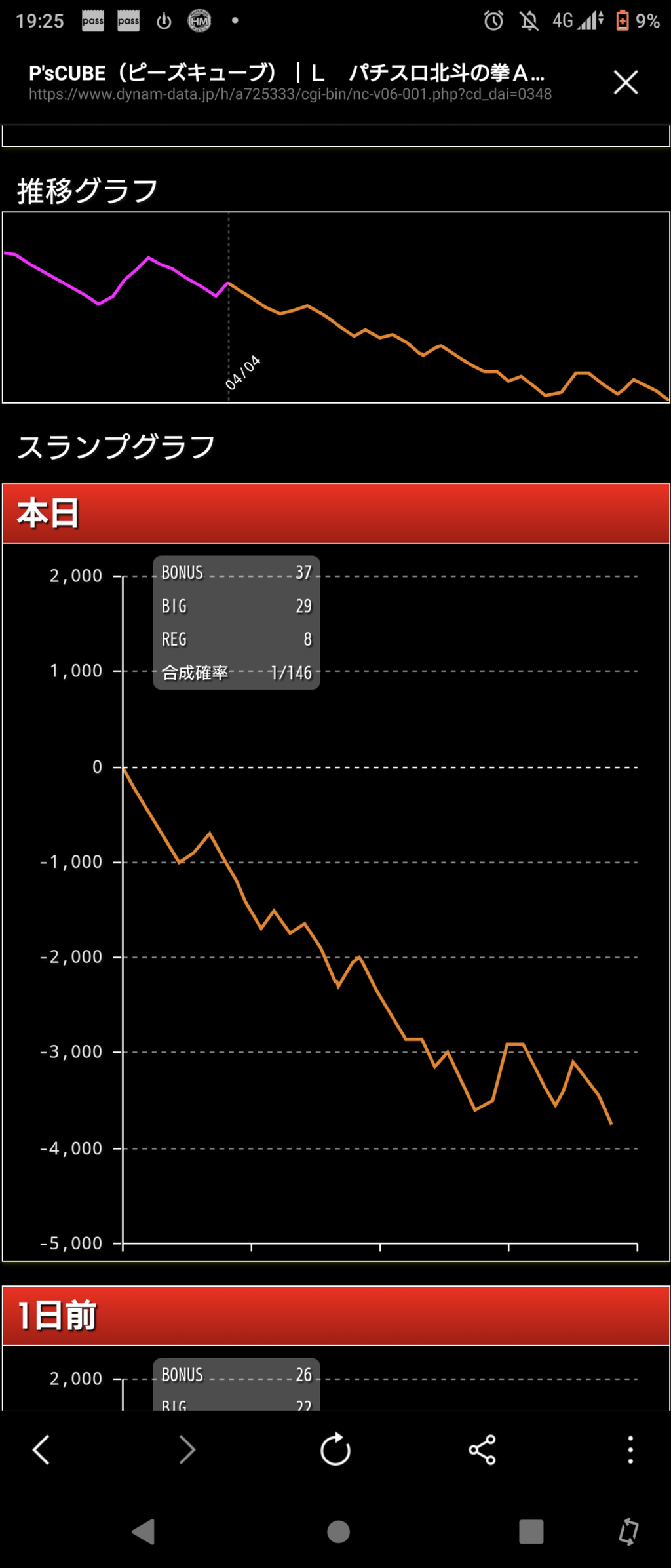The height and width of the screenshot is (1568, 671).
Task: Open the browser overflow menu
Action: point(630,1449)
